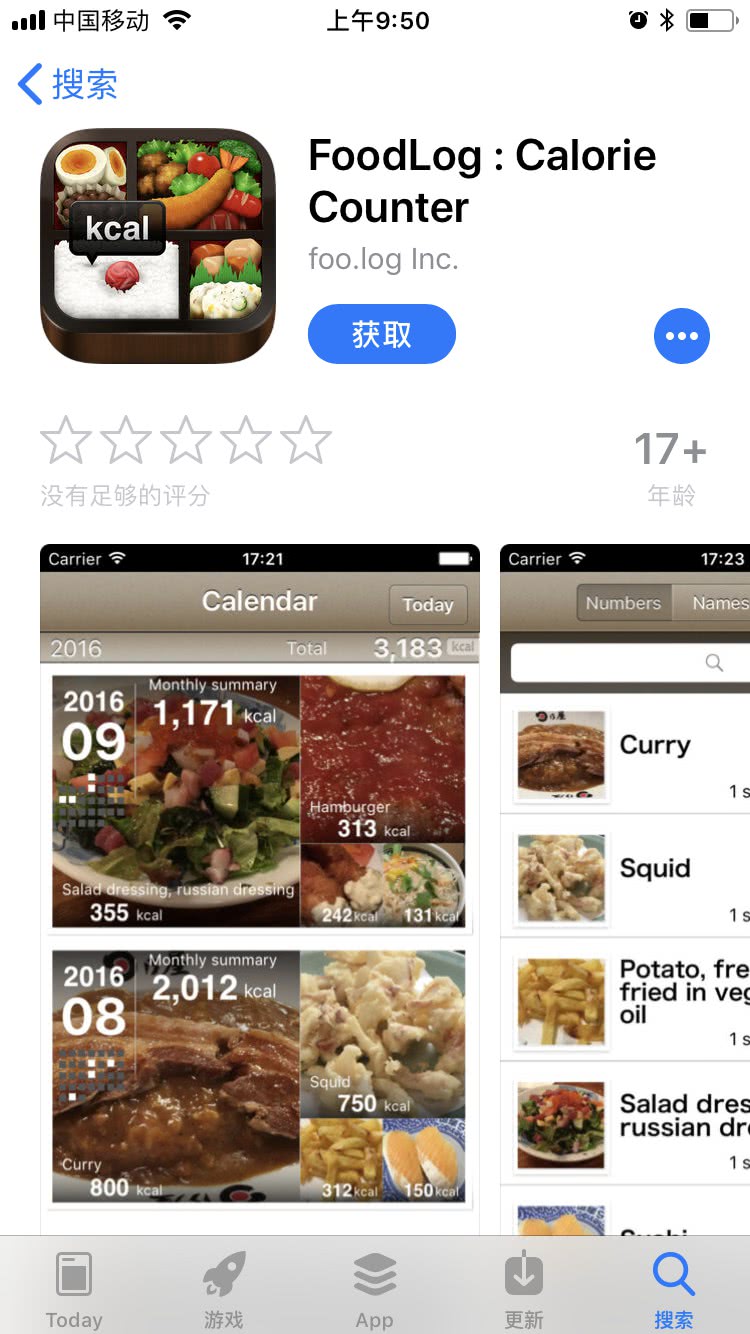
Task: Switch to the Today tab
Action: [x=74, y=1290]
